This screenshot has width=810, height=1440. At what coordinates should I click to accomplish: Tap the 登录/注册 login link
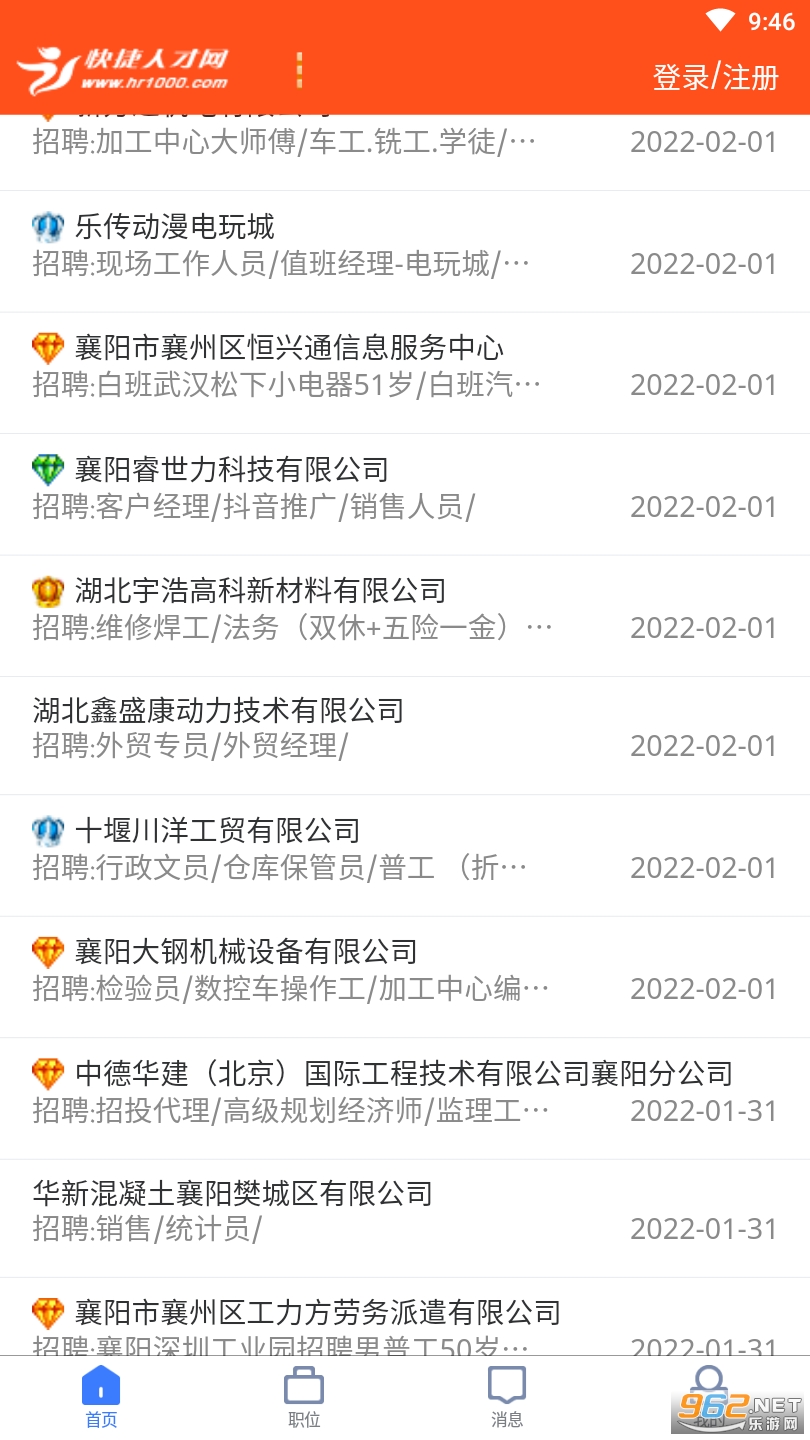click(x=715, y=77)
